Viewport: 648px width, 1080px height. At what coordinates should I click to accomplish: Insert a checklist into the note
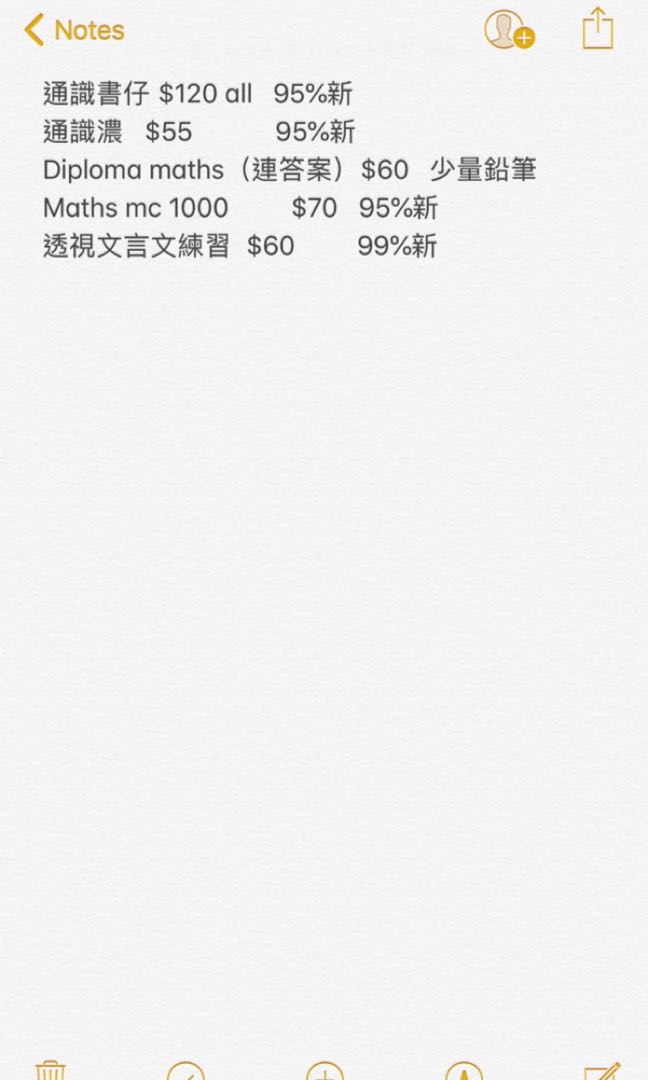186,1072
